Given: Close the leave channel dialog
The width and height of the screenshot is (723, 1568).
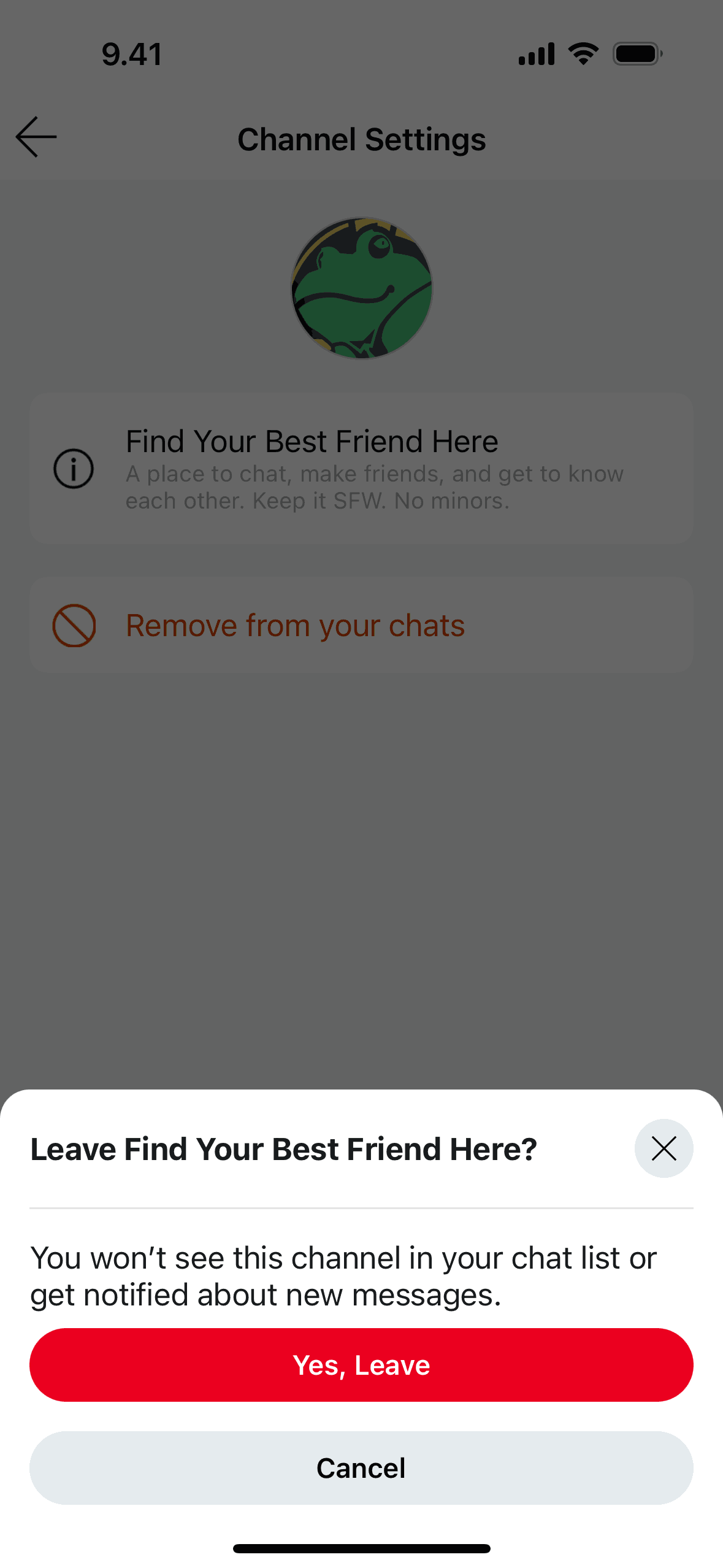Looking at the screenshot, I should click(x=664, y=1148).
